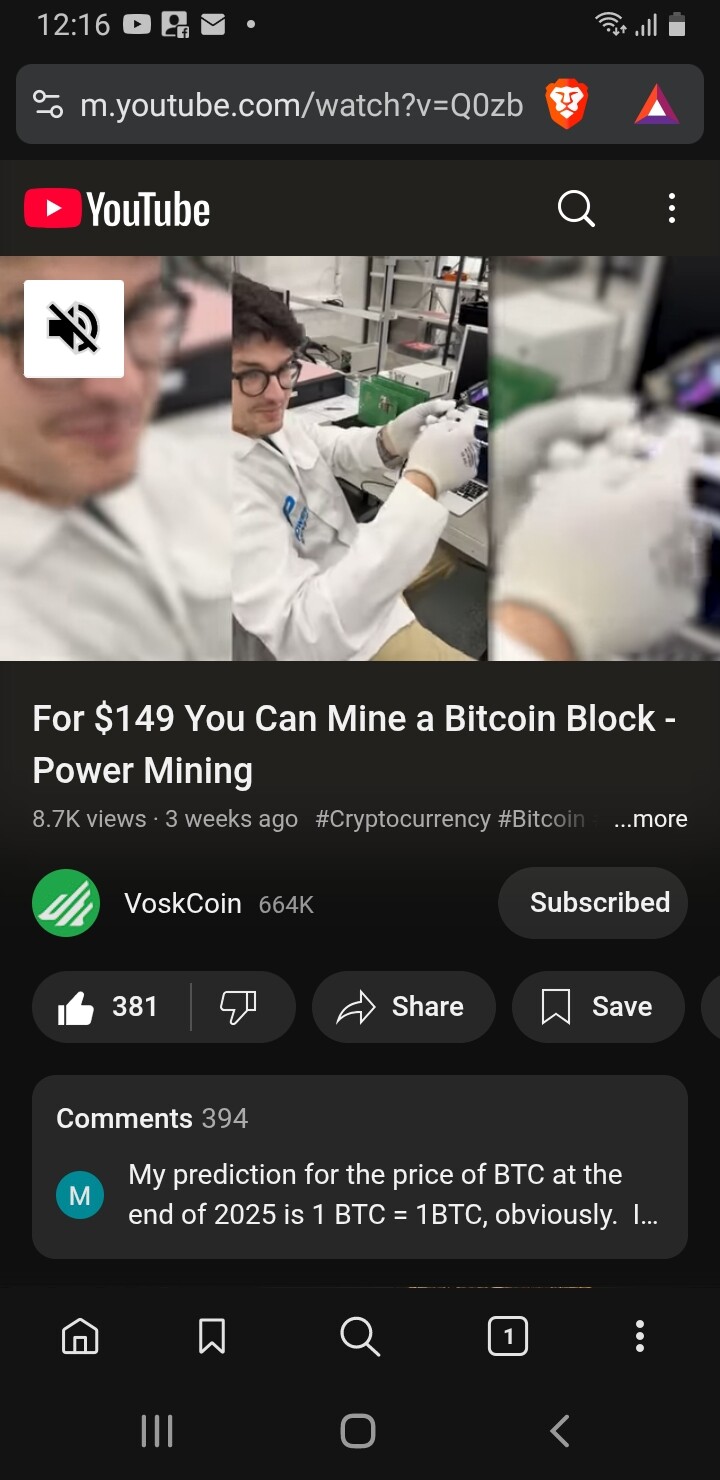Open browser bookmarks

click(212, 1336)
